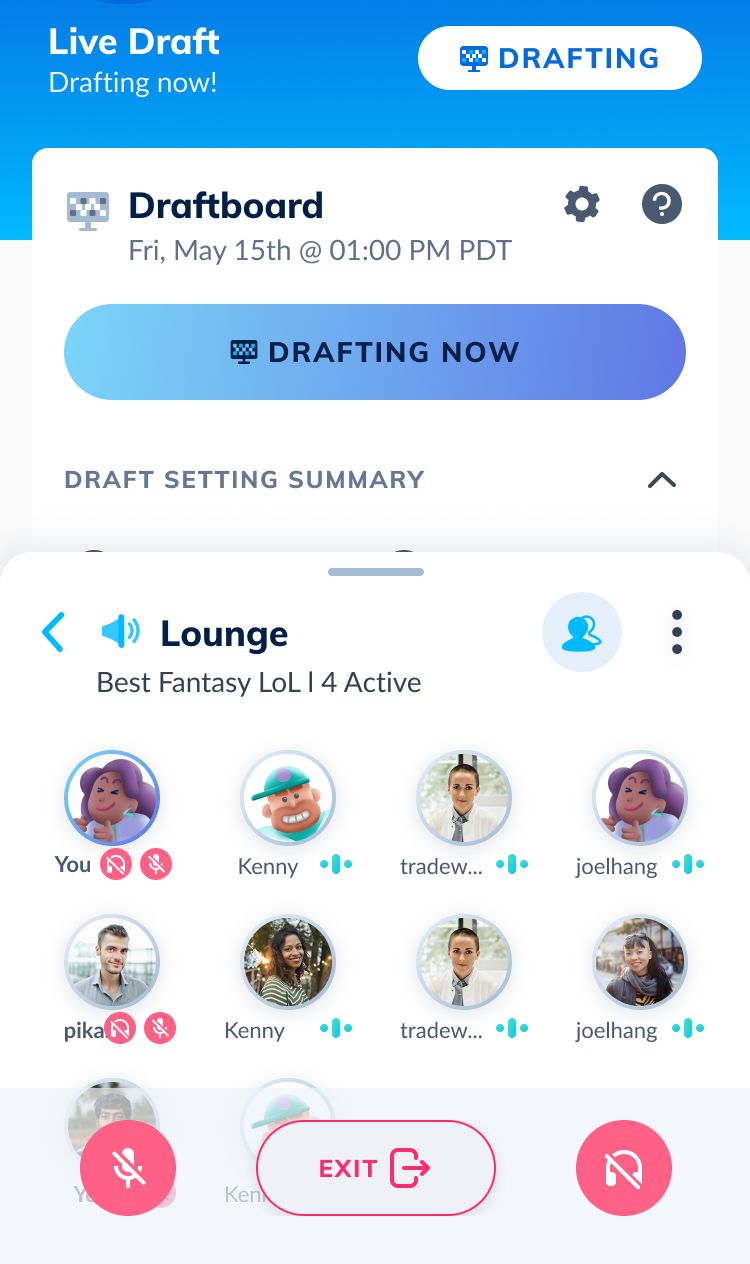Collapse the Draft Setting Summary section
This screenshot has width=750, height=1264.
coord(661,480)
